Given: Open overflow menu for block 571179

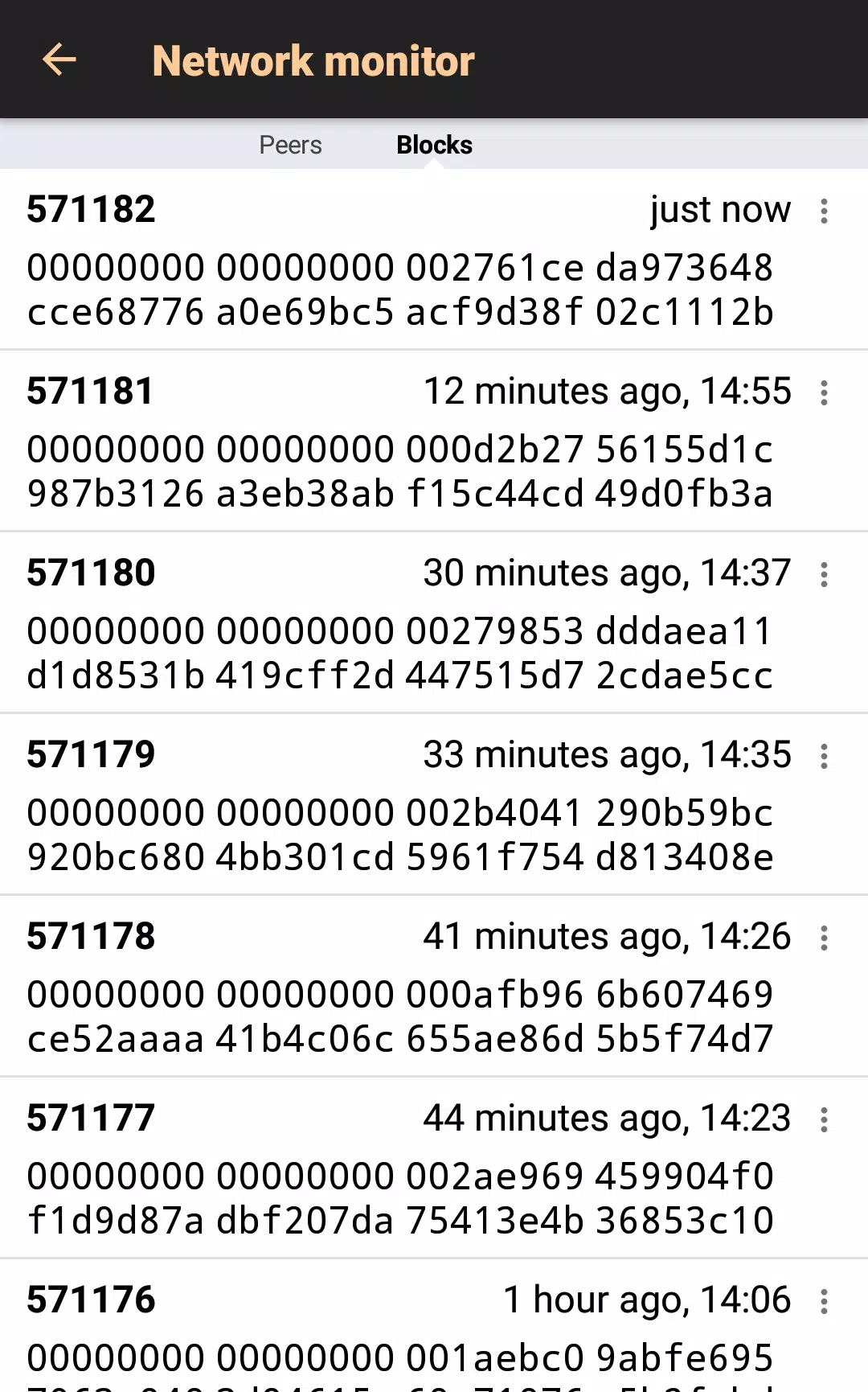Looking at the screenshot, I should click(x=824, y=756).
